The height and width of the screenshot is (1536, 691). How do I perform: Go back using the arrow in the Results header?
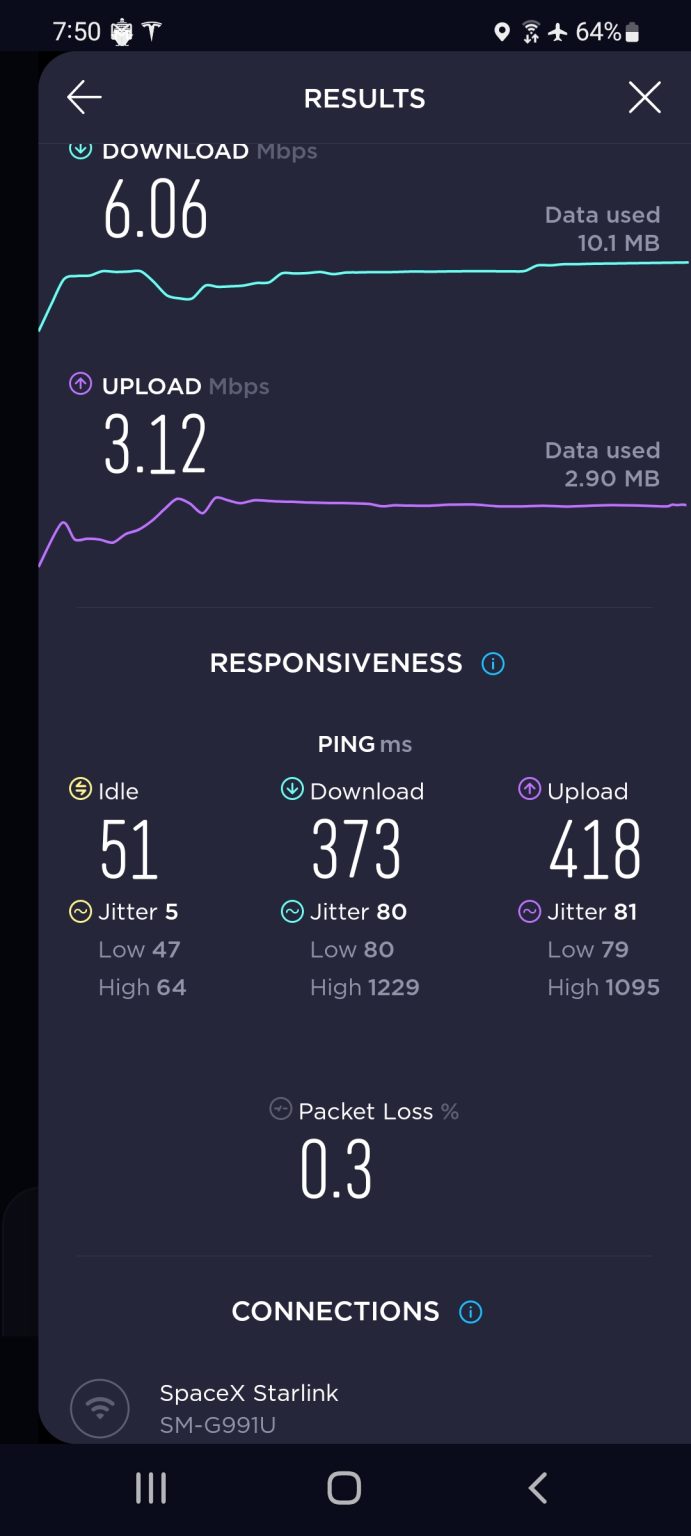(x=84, y=97)
